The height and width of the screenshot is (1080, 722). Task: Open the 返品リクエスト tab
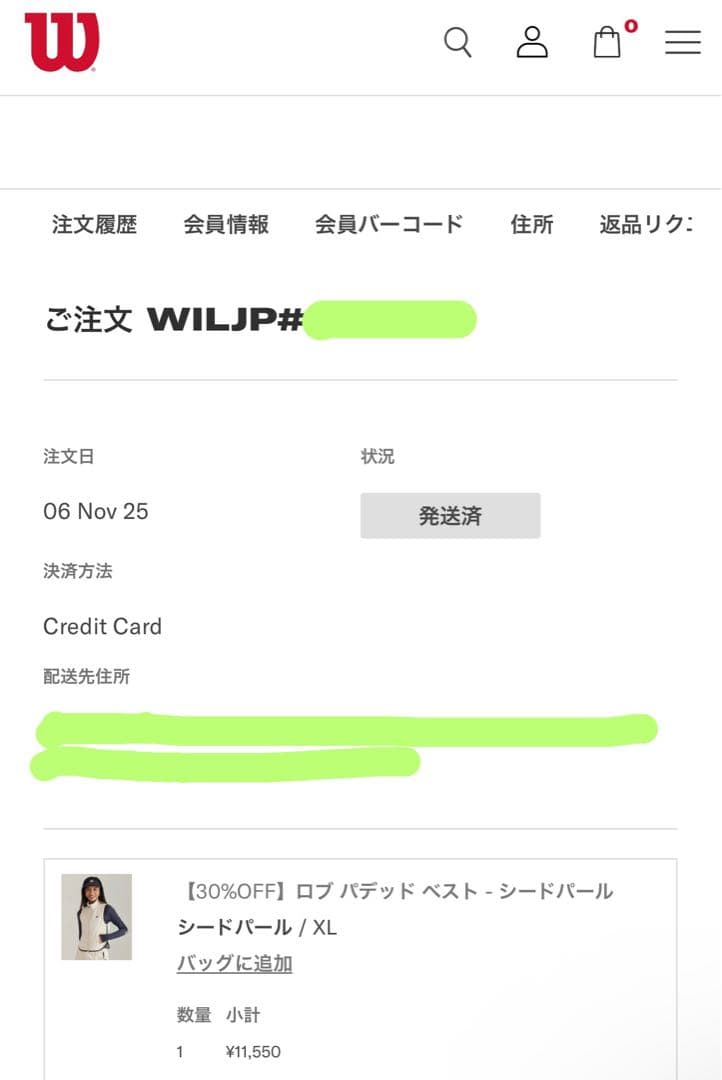pos(646,225)
